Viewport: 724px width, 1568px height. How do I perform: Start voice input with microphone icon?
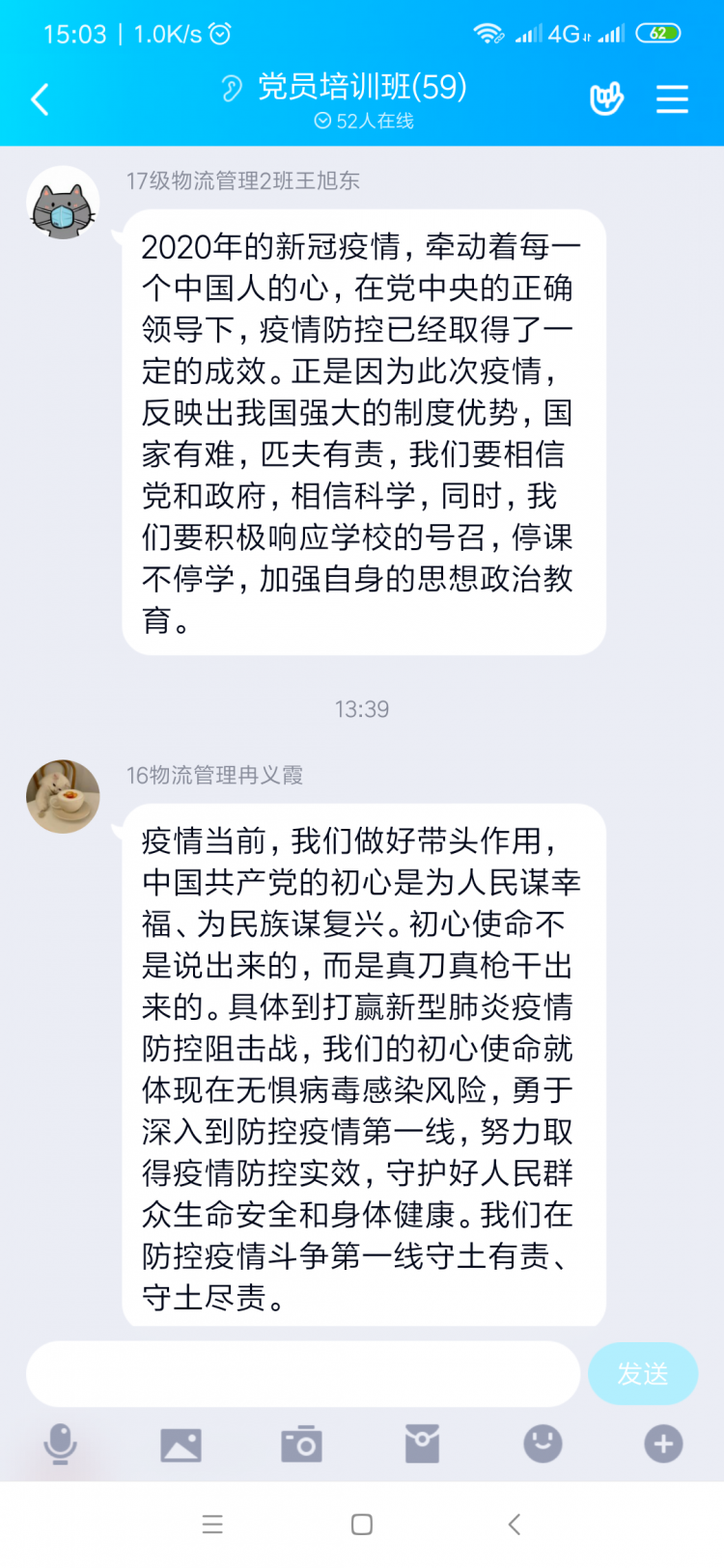(61, 1444)
